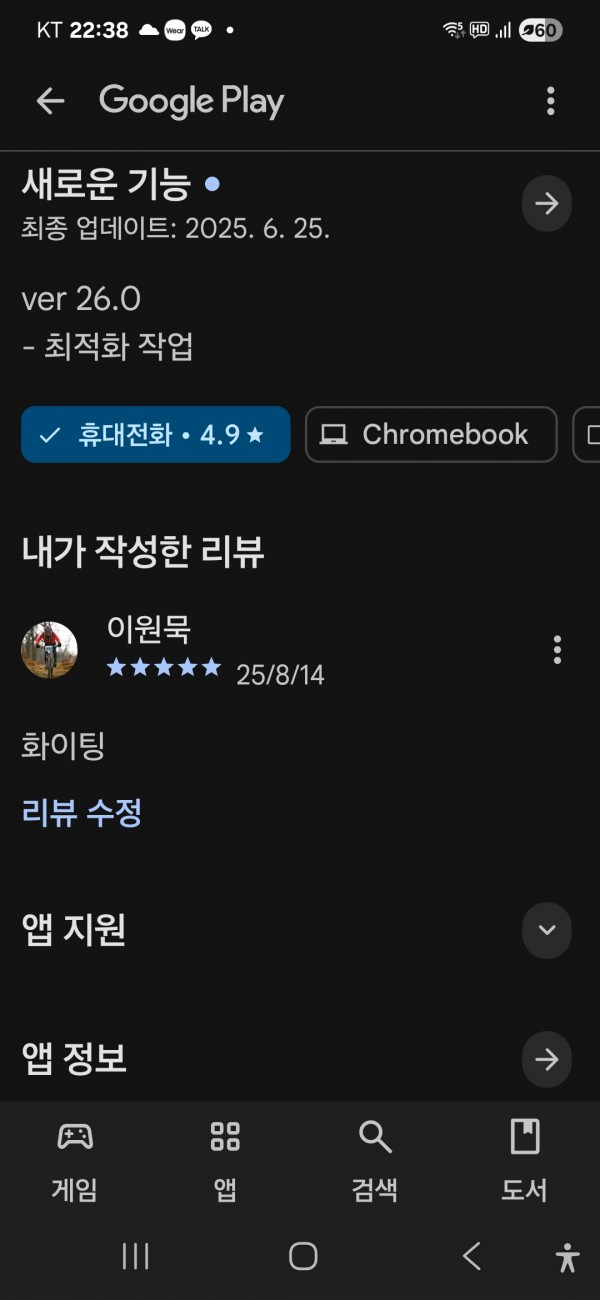The image size is (600, 1300).
Task: Select the Chromebook chip
Action: 431,434
